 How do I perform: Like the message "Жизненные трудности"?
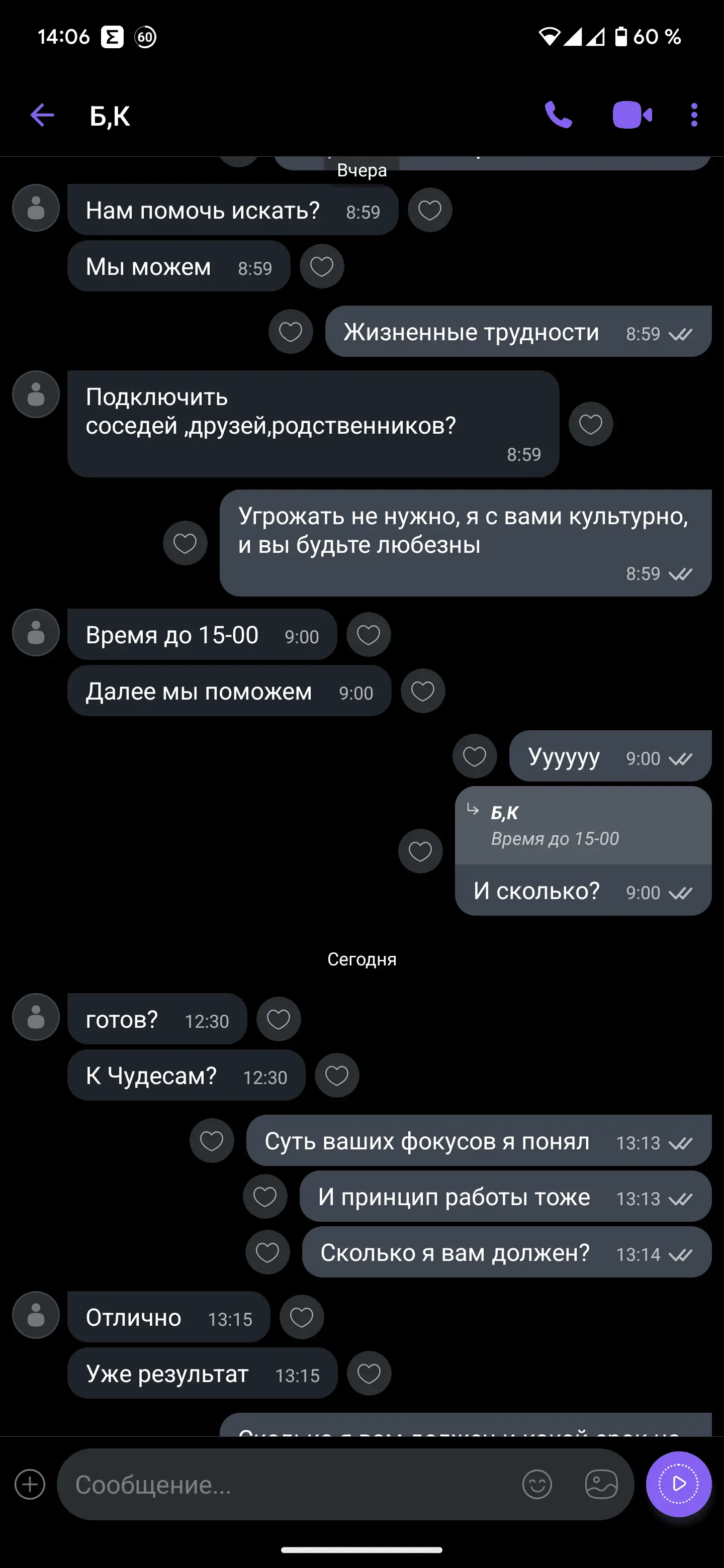[x=291, y=332]
